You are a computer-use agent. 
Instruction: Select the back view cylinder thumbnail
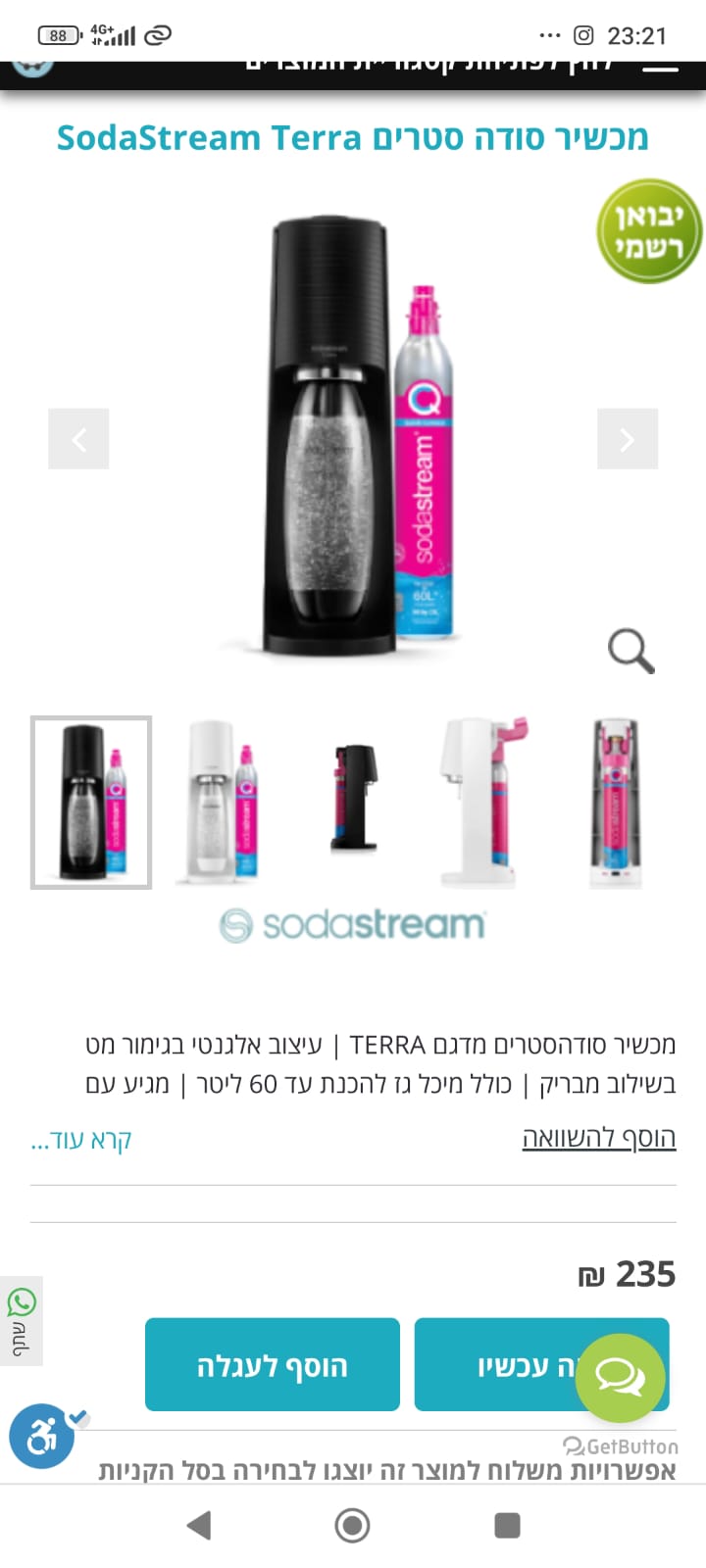615,803
